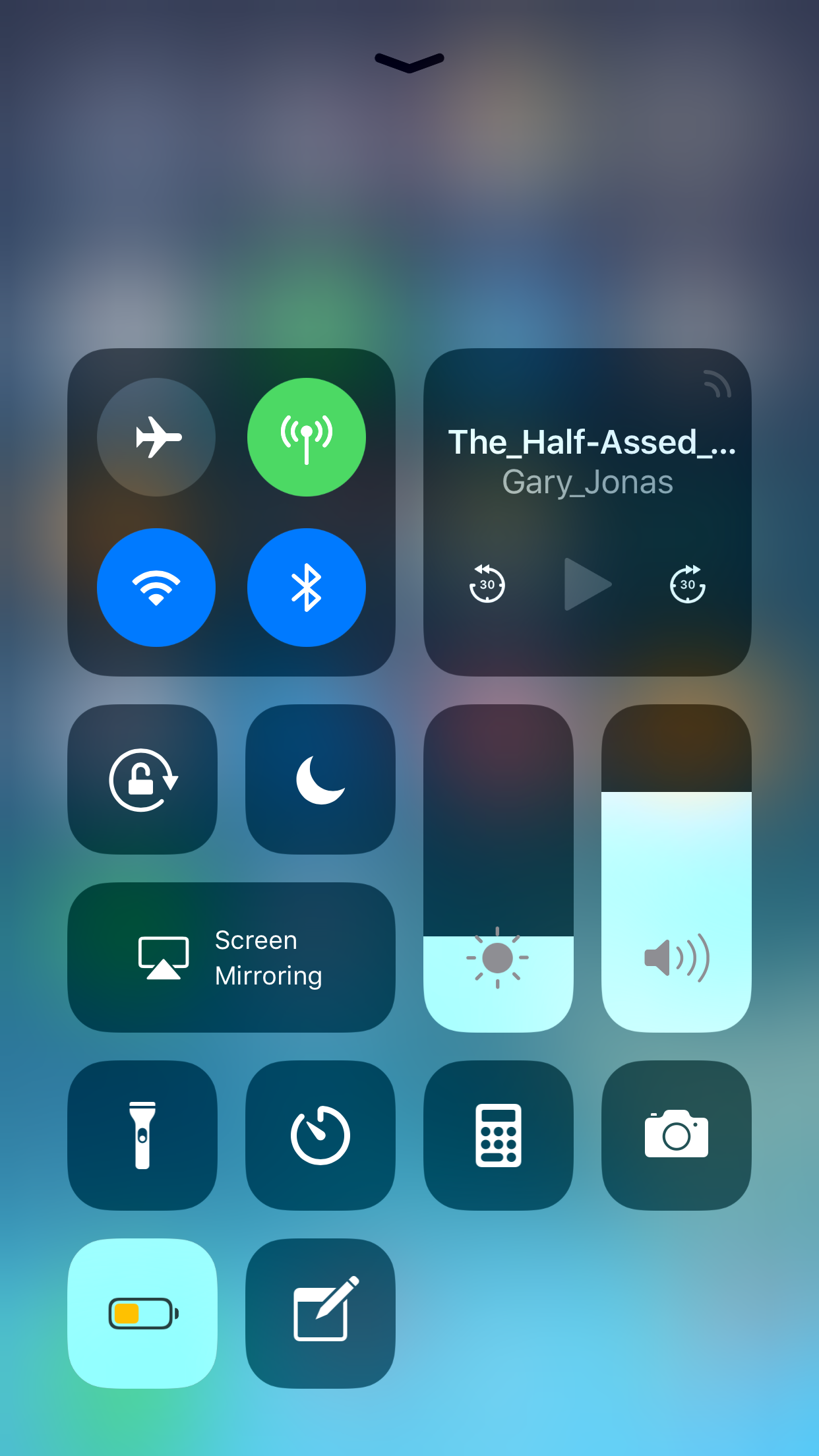Turn on the flashlight

[x=142, y=1136]
